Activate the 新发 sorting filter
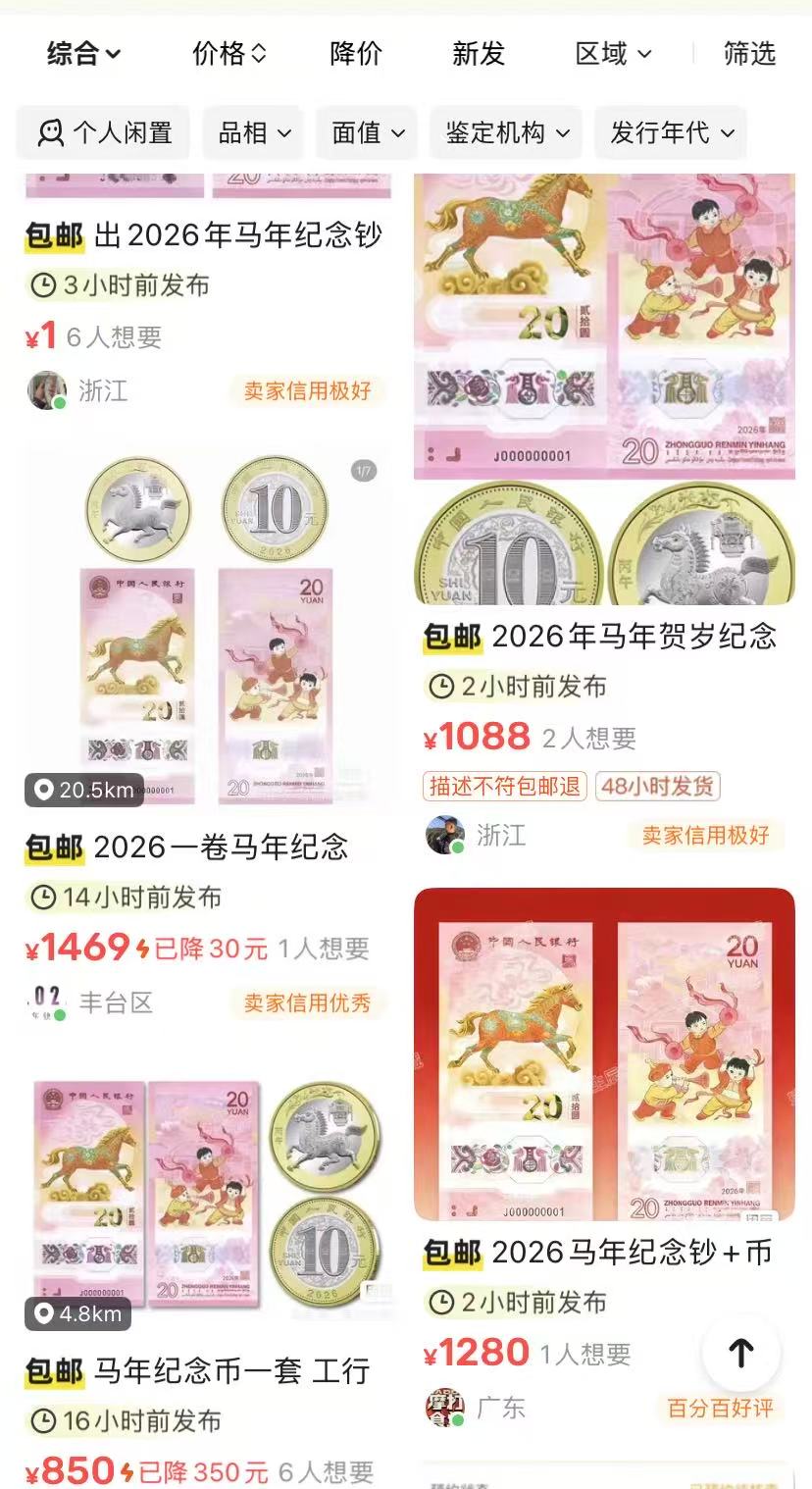Screen dimensions: 812x1489 point(478,55)
